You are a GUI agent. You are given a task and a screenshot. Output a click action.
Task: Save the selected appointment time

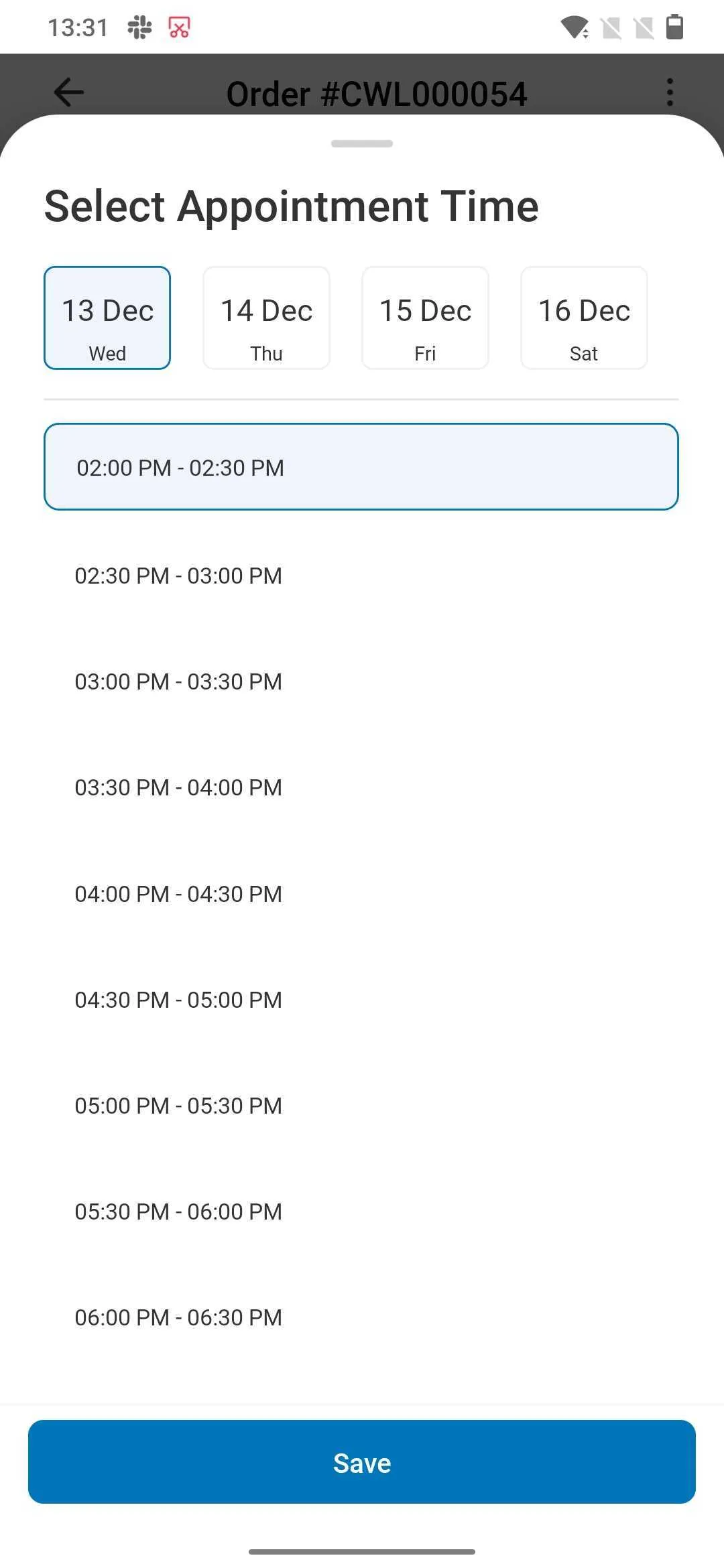click(x=361, y=1462)
